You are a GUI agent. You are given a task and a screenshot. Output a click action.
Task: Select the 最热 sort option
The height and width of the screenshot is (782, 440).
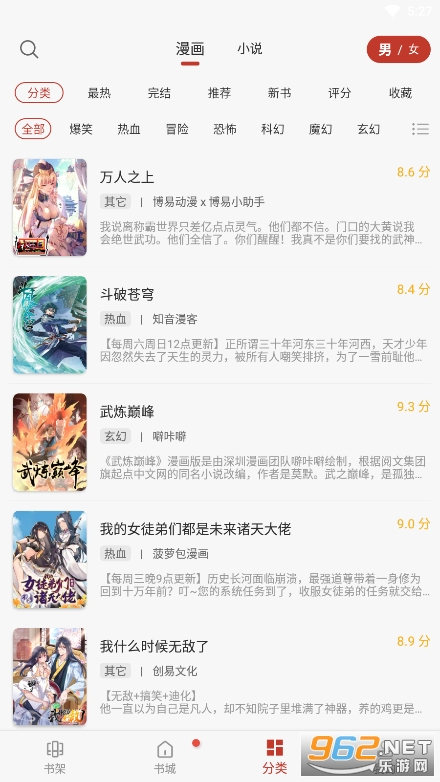click(99, 93)
